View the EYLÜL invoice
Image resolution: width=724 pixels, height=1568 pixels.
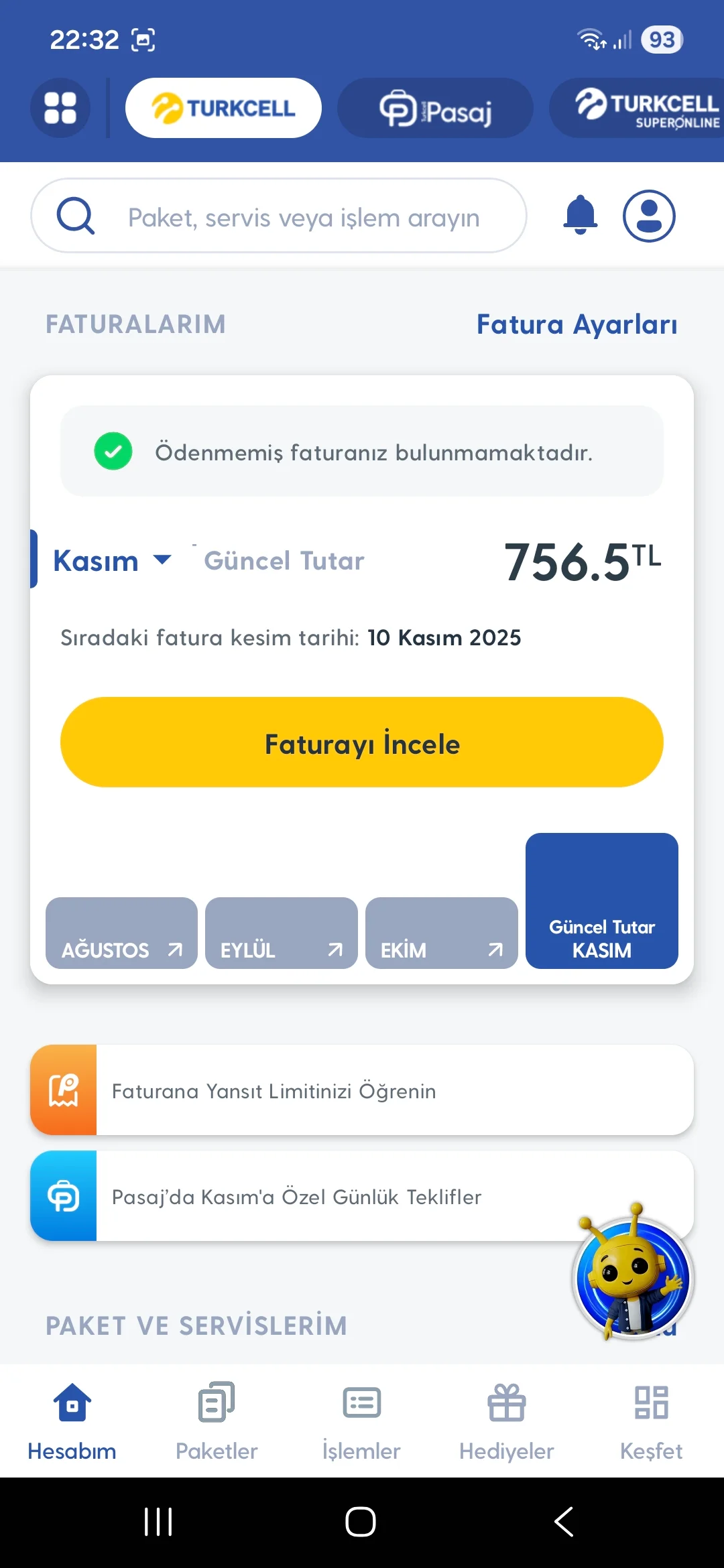pyautogui.click(x=281, y=933)
